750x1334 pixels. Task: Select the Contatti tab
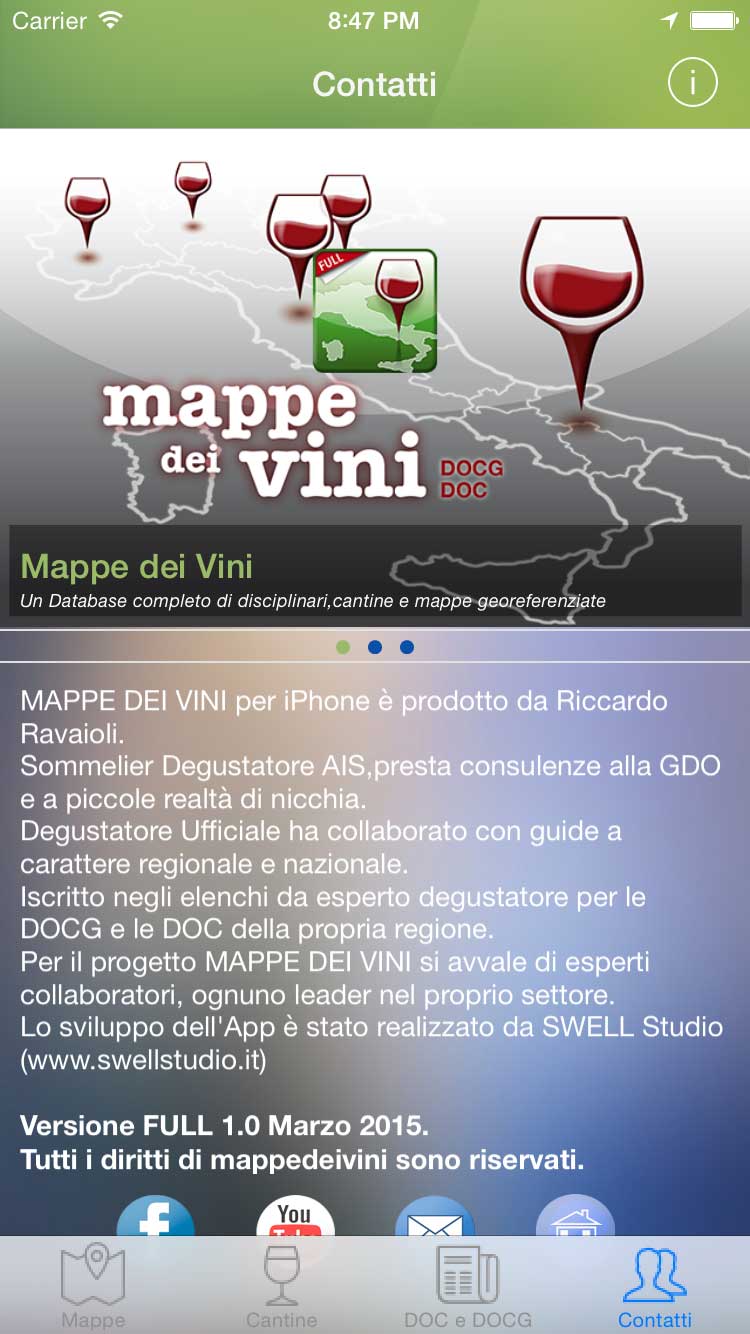pyautogui.click(x=655, y=1285)
